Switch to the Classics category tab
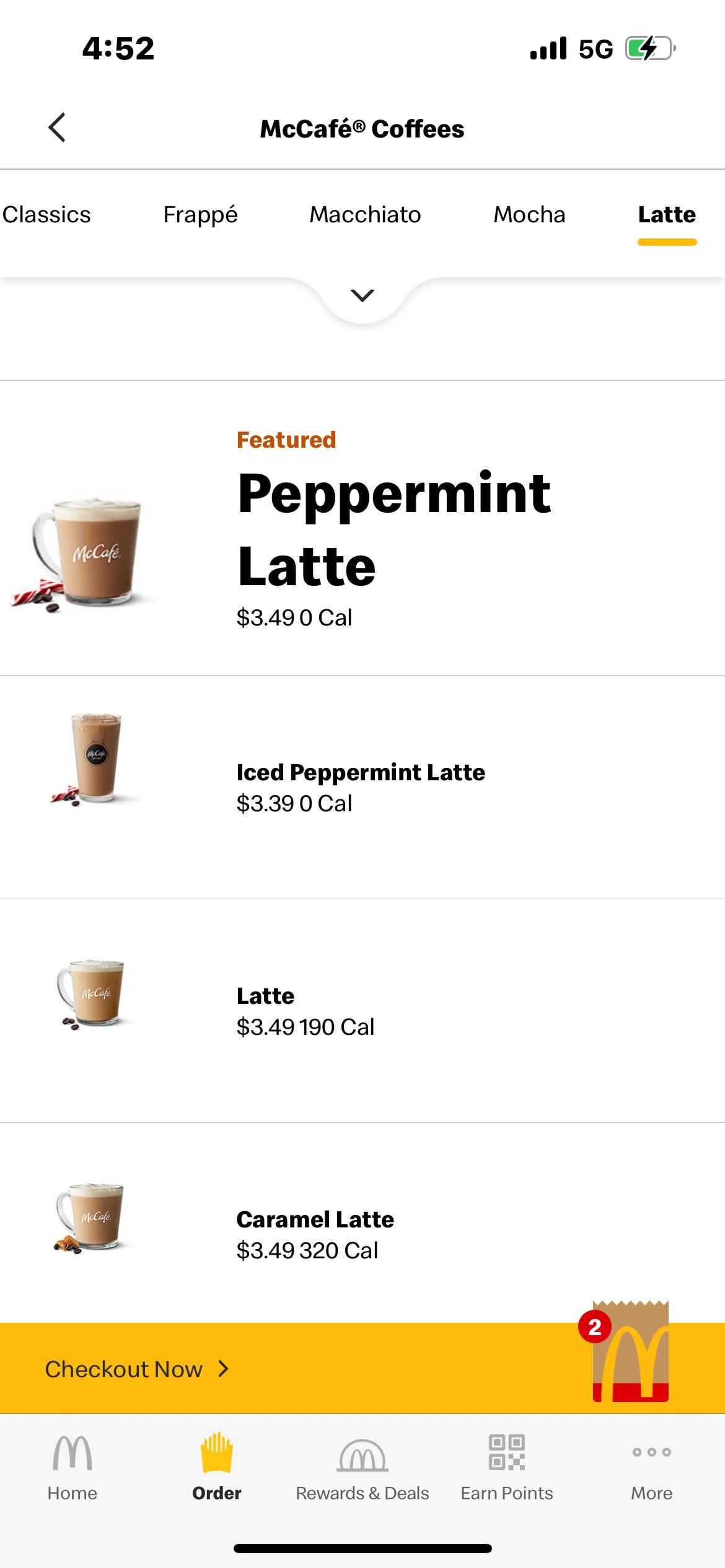 [x=46, y=215]
